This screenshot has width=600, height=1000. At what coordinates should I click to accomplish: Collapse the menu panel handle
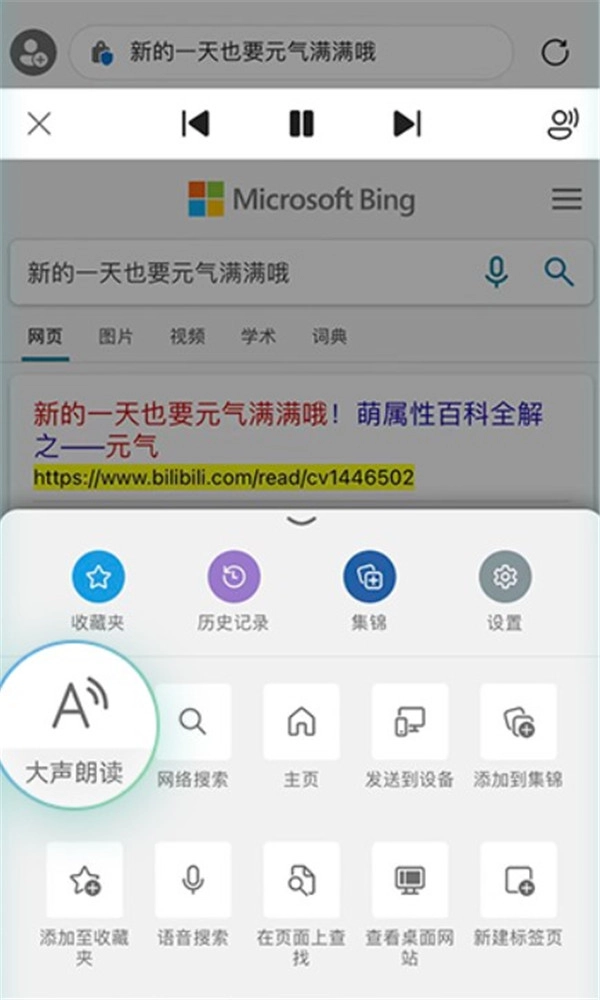coord(301,520)
